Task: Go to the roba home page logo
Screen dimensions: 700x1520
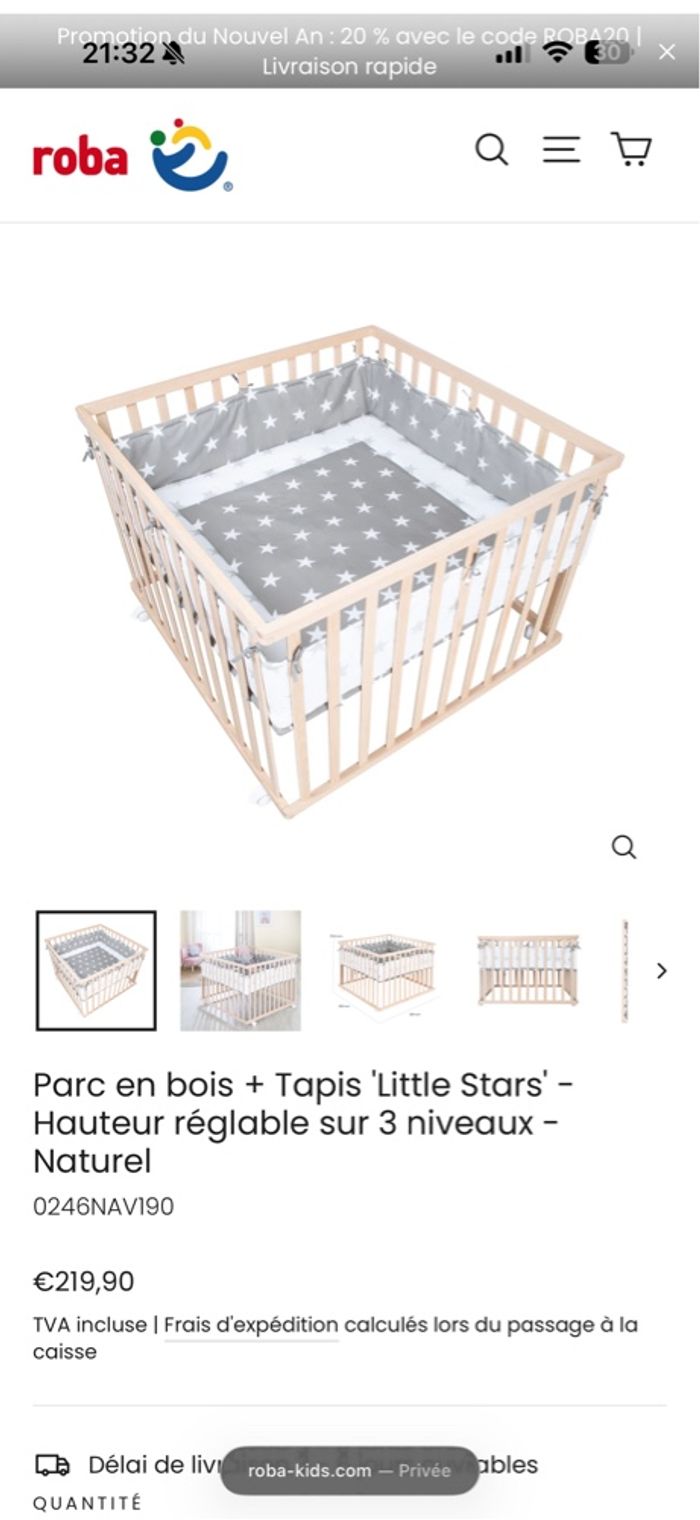Action: click(x=131, y=154)
